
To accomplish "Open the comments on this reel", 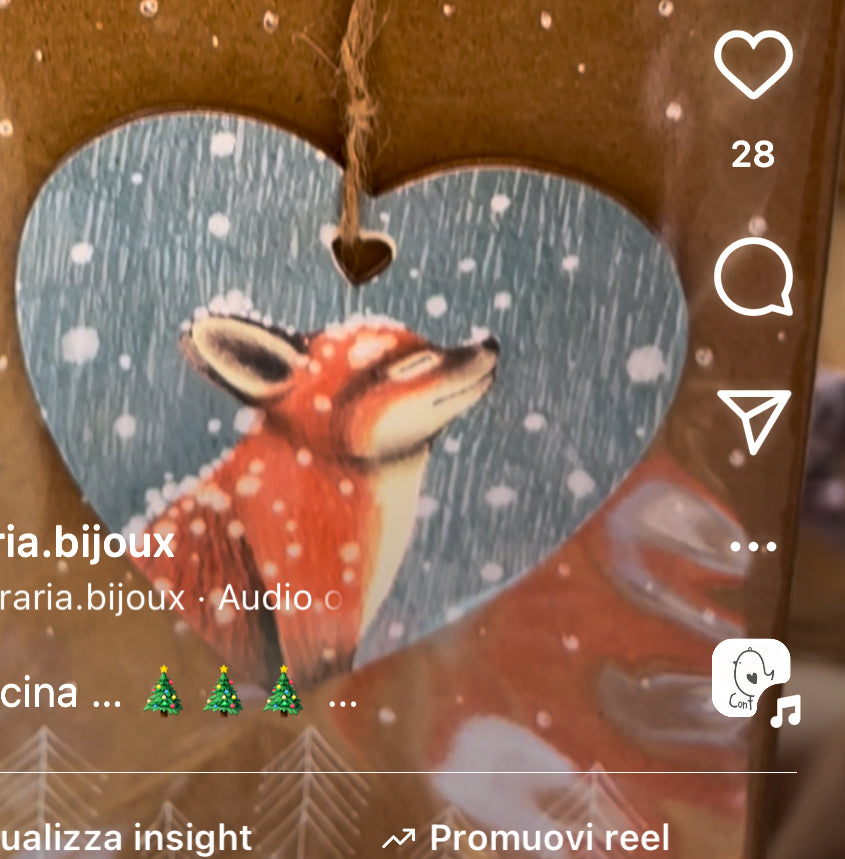I will [753, 277].
